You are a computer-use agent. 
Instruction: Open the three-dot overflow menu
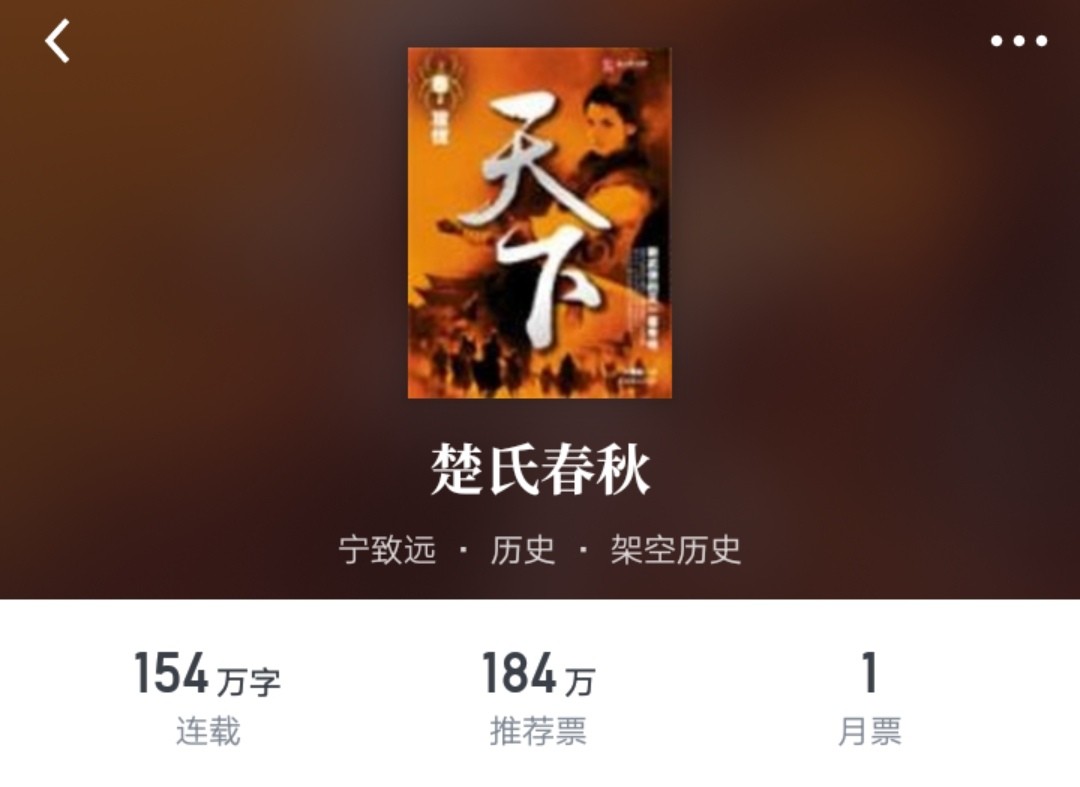1018,42
